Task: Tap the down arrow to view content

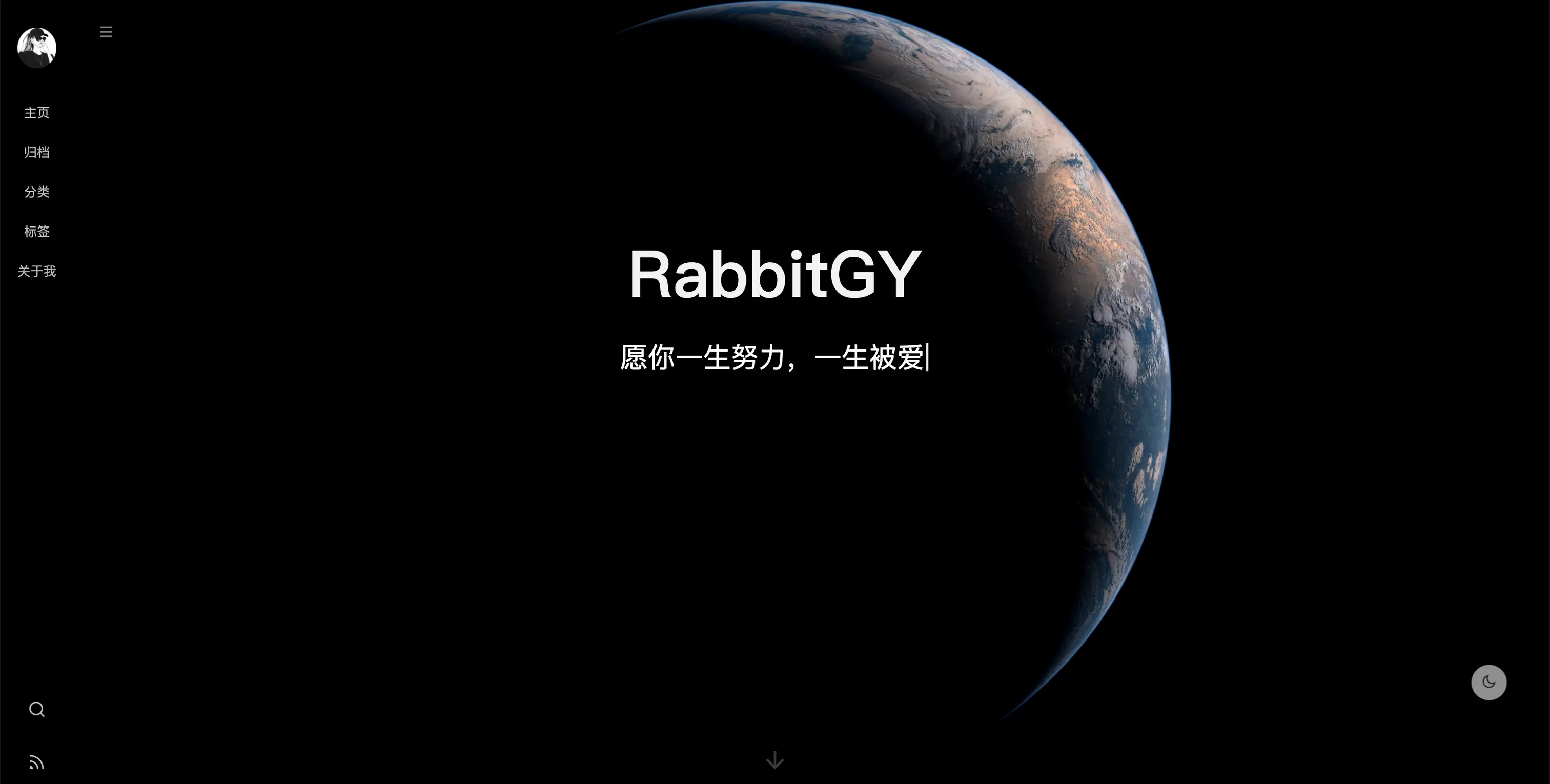Action: pyautogui.click(x=774, y=760)
